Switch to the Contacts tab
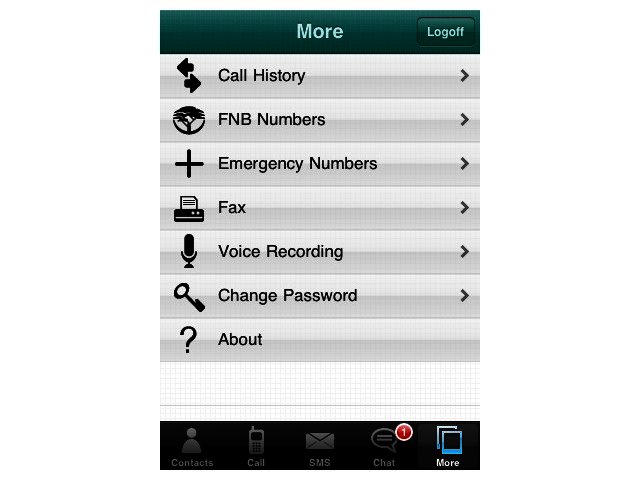 point(192,447)
